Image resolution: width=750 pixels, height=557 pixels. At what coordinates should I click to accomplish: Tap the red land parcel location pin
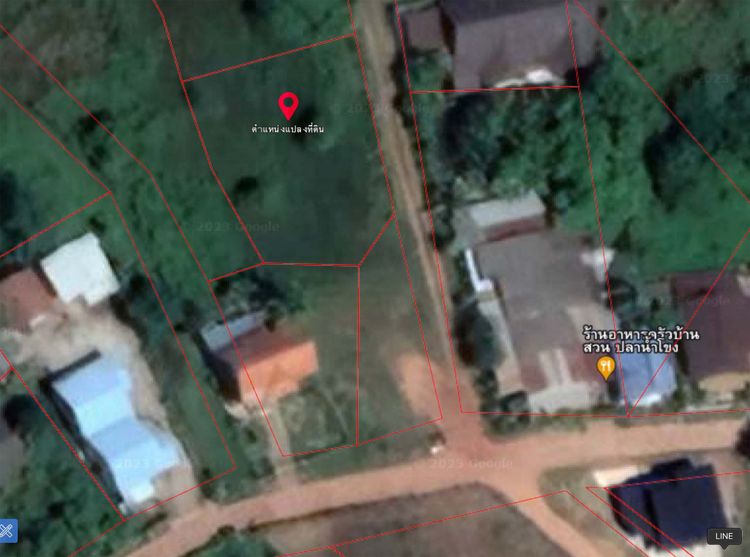click(288, 104)
